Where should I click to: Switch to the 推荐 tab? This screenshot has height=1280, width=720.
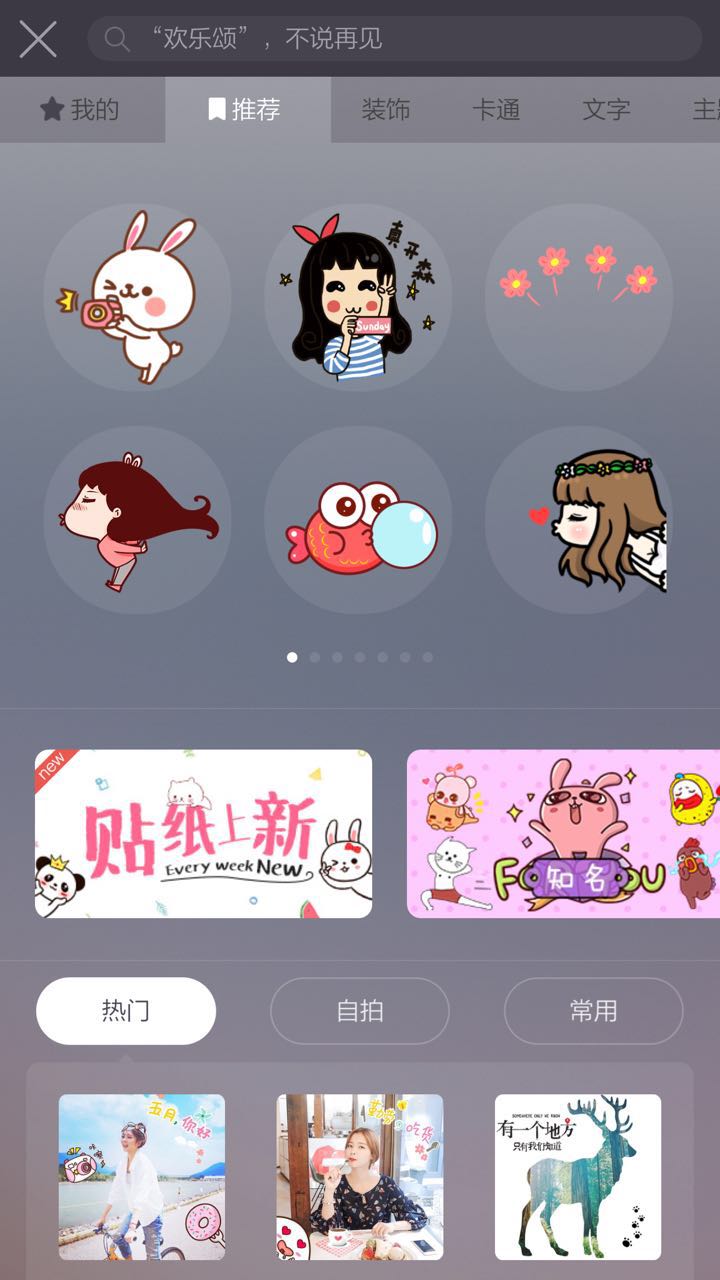[x=246, y=110]
